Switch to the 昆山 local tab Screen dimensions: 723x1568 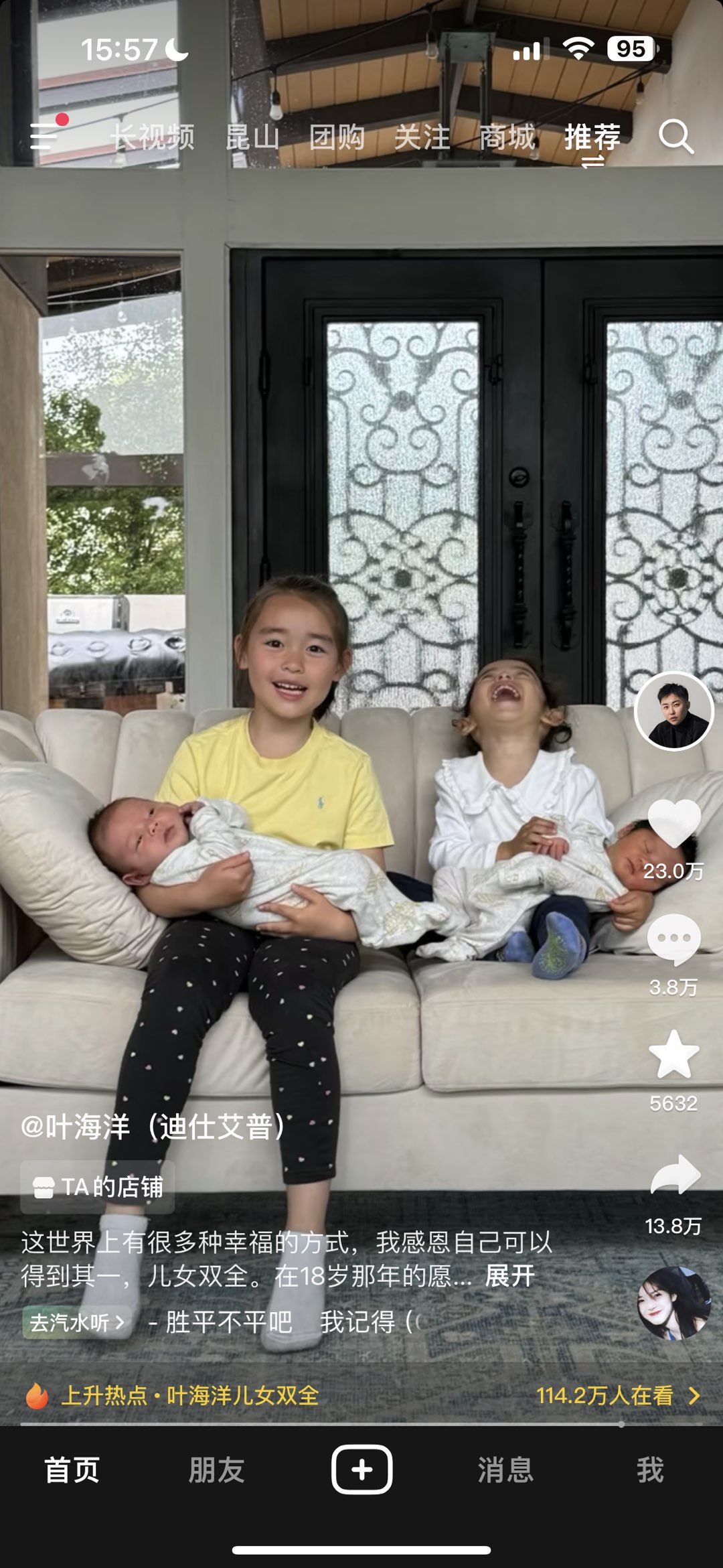[x=252, y=137]
